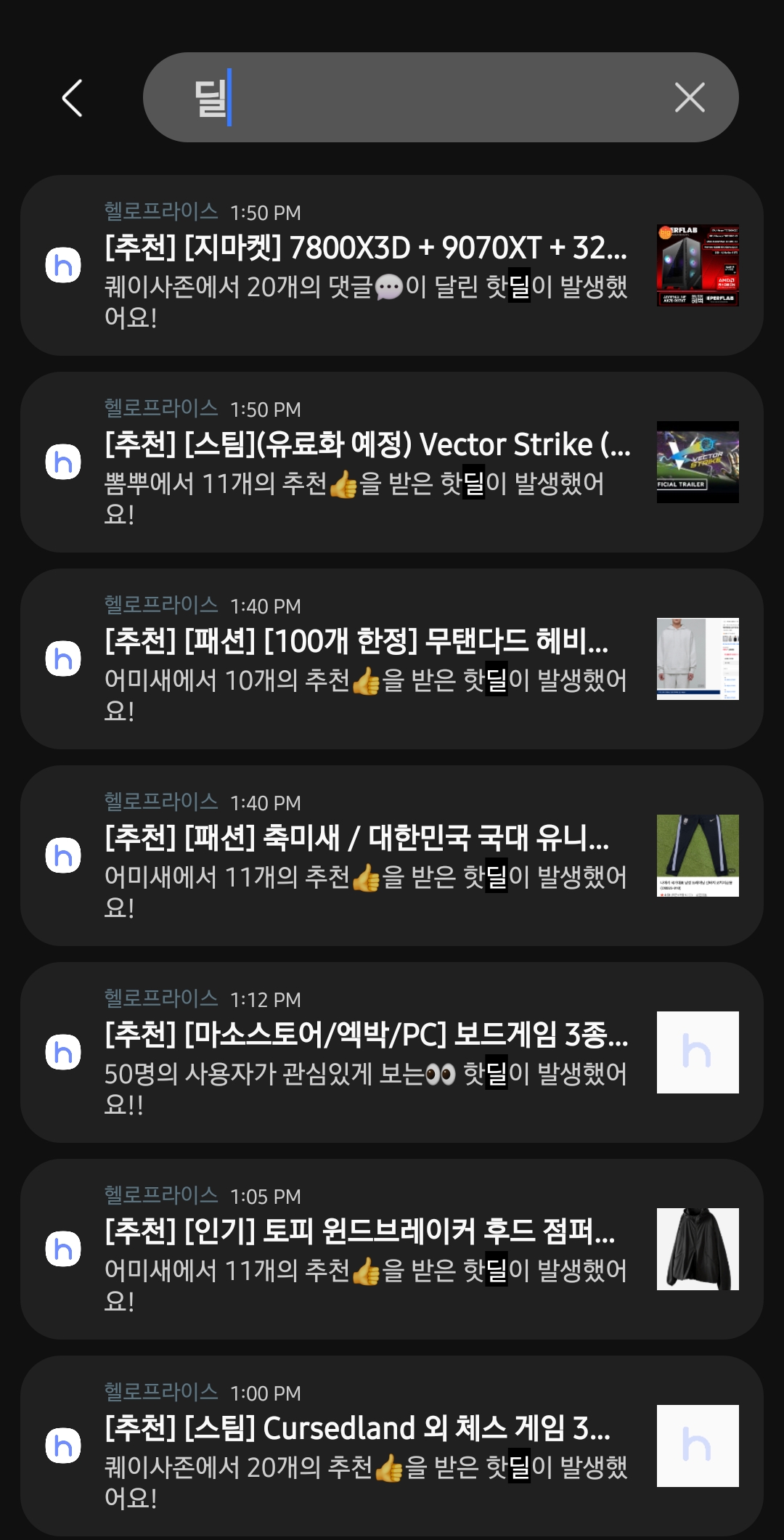Open the 마소스토어 보드게임 3종 notification

click(367, 1052)
